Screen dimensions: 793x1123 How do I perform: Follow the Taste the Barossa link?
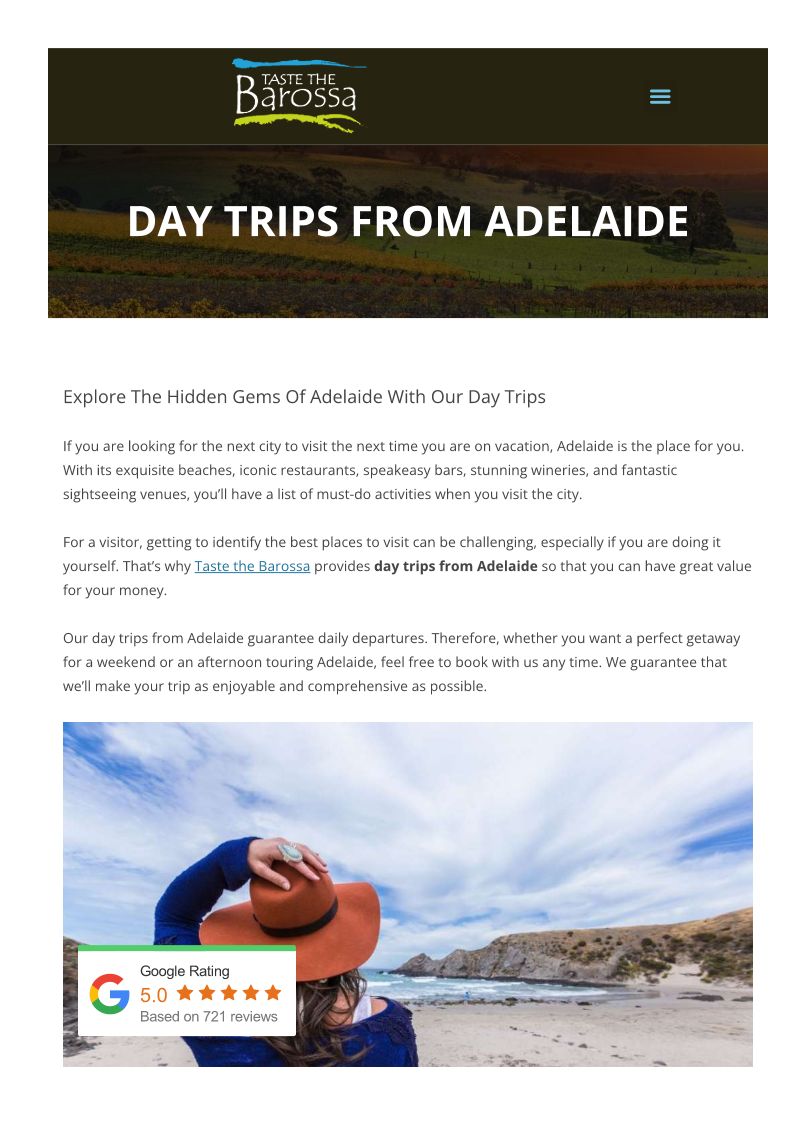[252, 566]
